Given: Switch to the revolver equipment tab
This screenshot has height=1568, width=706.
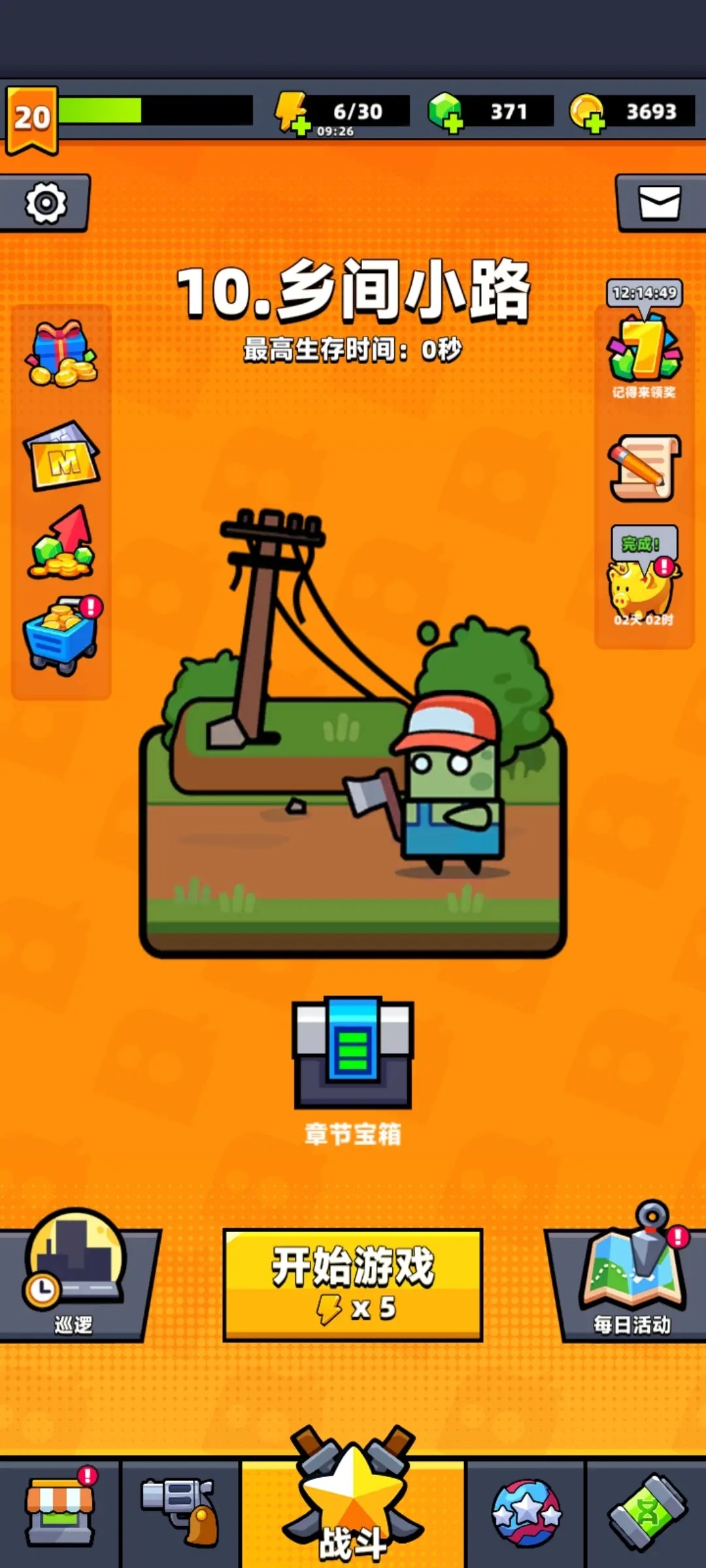Looking at the screenshot, I should coord(181,1512).
